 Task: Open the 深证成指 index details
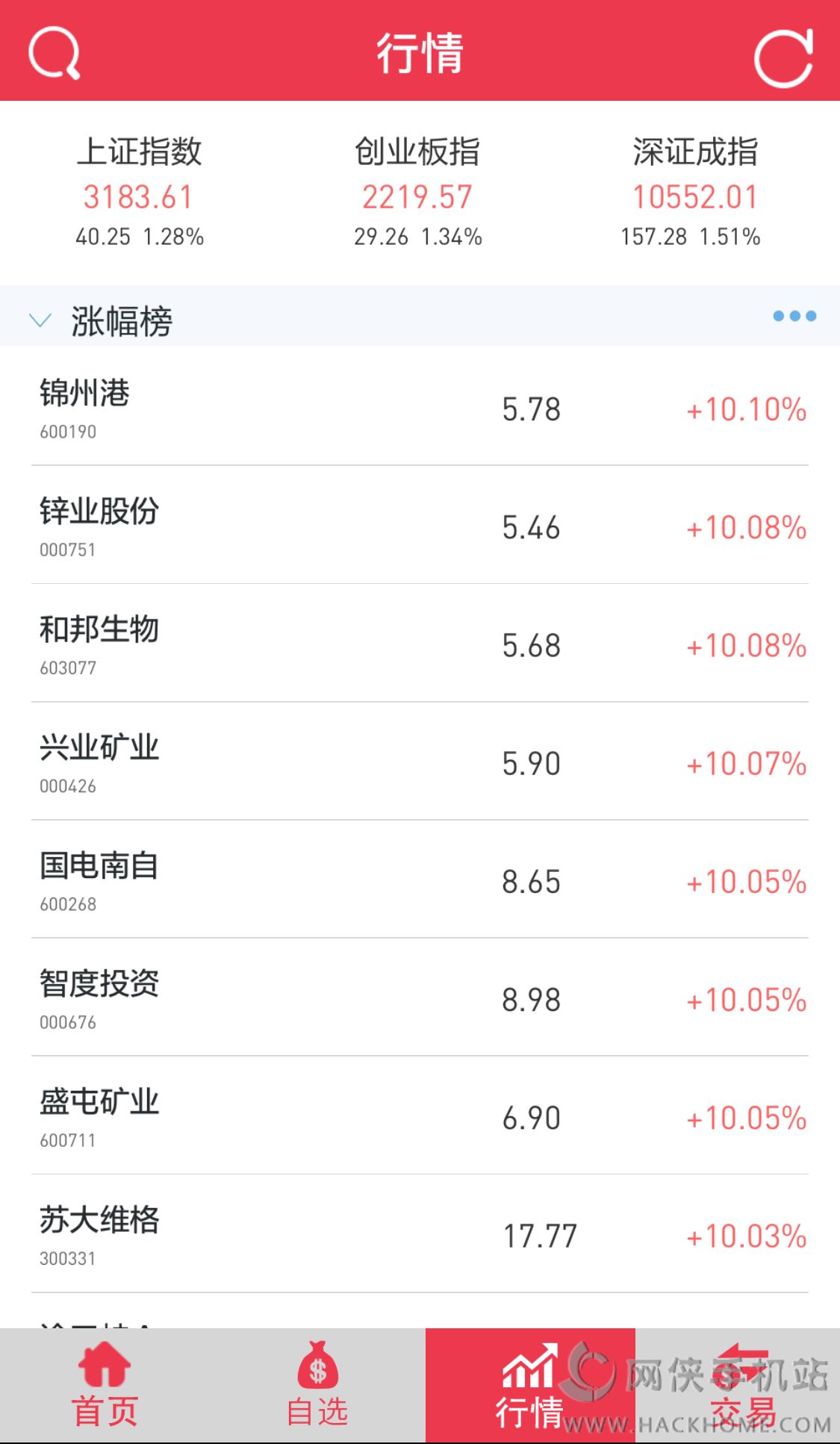tap(694, 191)
